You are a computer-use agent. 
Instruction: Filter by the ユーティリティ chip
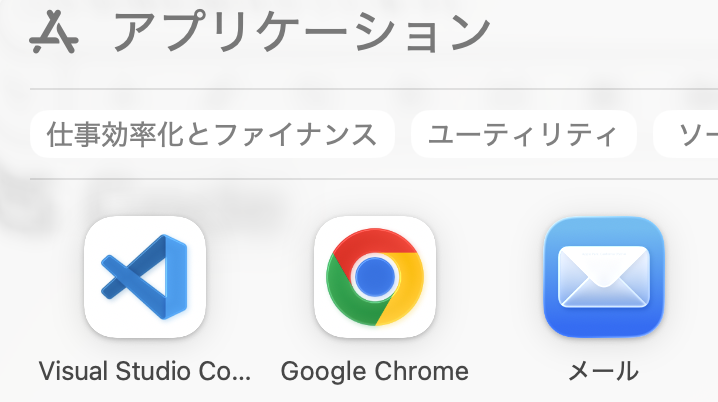click(x=523, y=134)
